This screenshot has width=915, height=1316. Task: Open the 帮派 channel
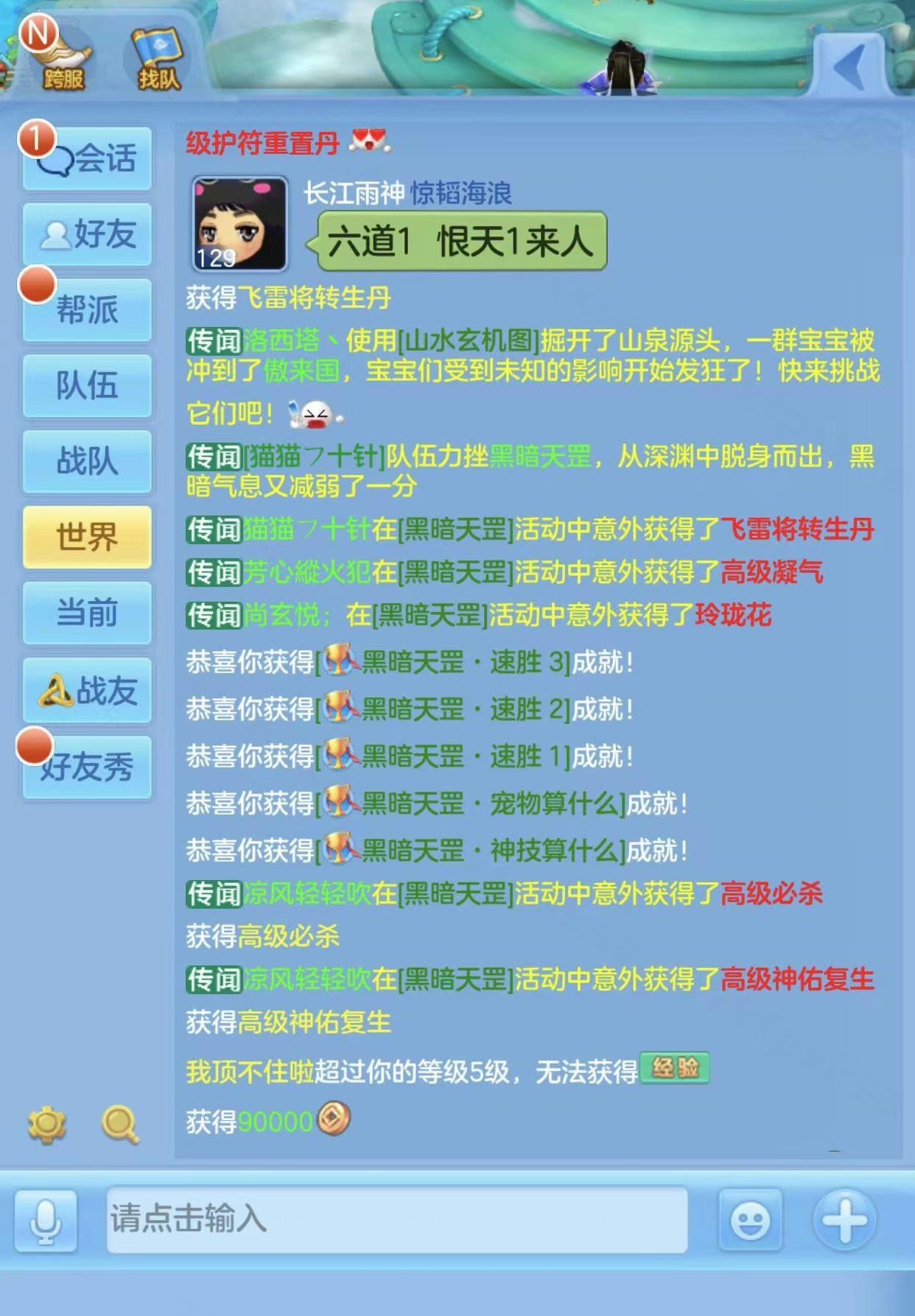pyautogui.click(x=87, y=310)
